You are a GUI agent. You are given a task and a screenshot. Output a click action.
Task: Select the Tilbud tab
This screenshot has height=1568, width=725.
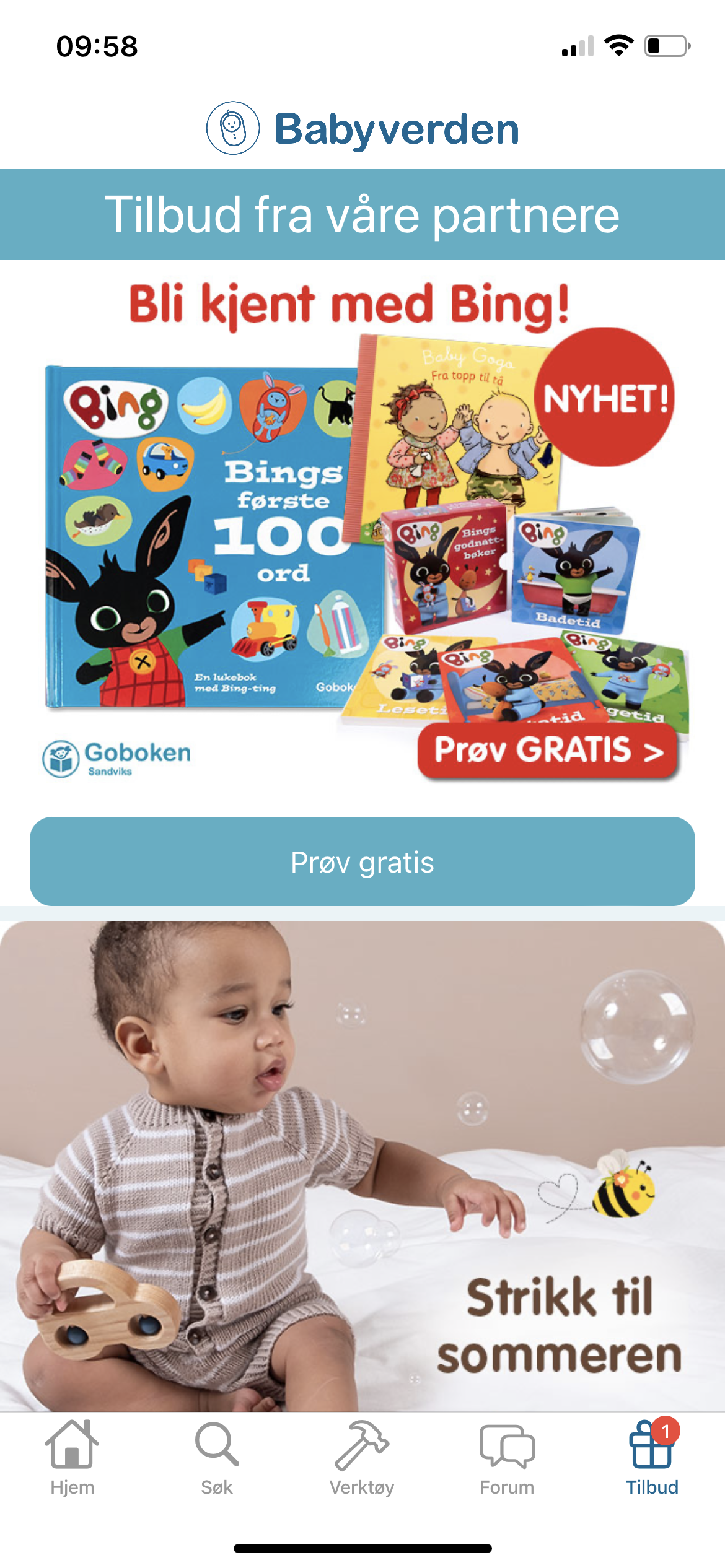652,1458
